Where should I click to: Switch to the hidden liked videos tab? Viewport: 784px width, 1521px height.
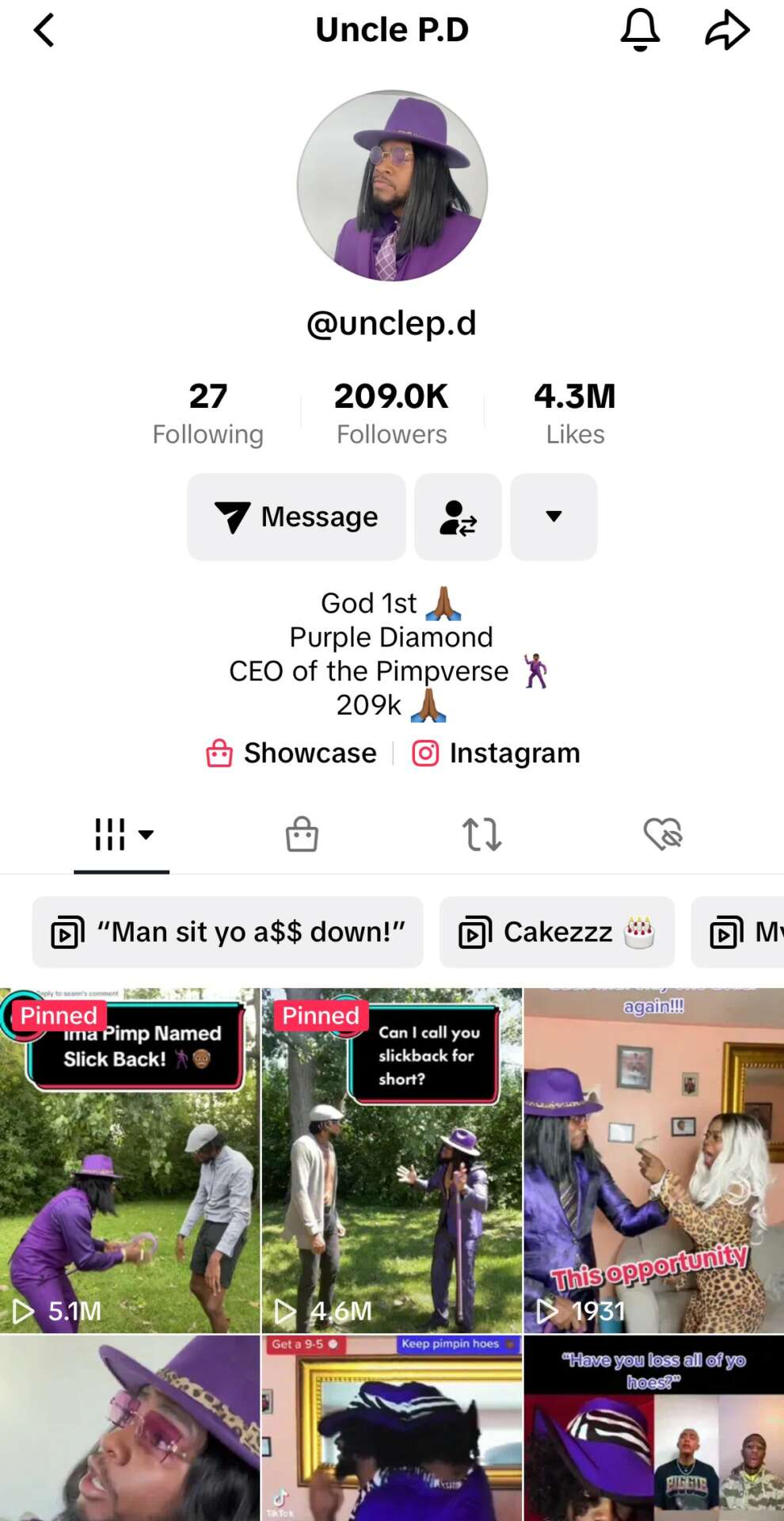pyautogui.click(x=663, y=834)
